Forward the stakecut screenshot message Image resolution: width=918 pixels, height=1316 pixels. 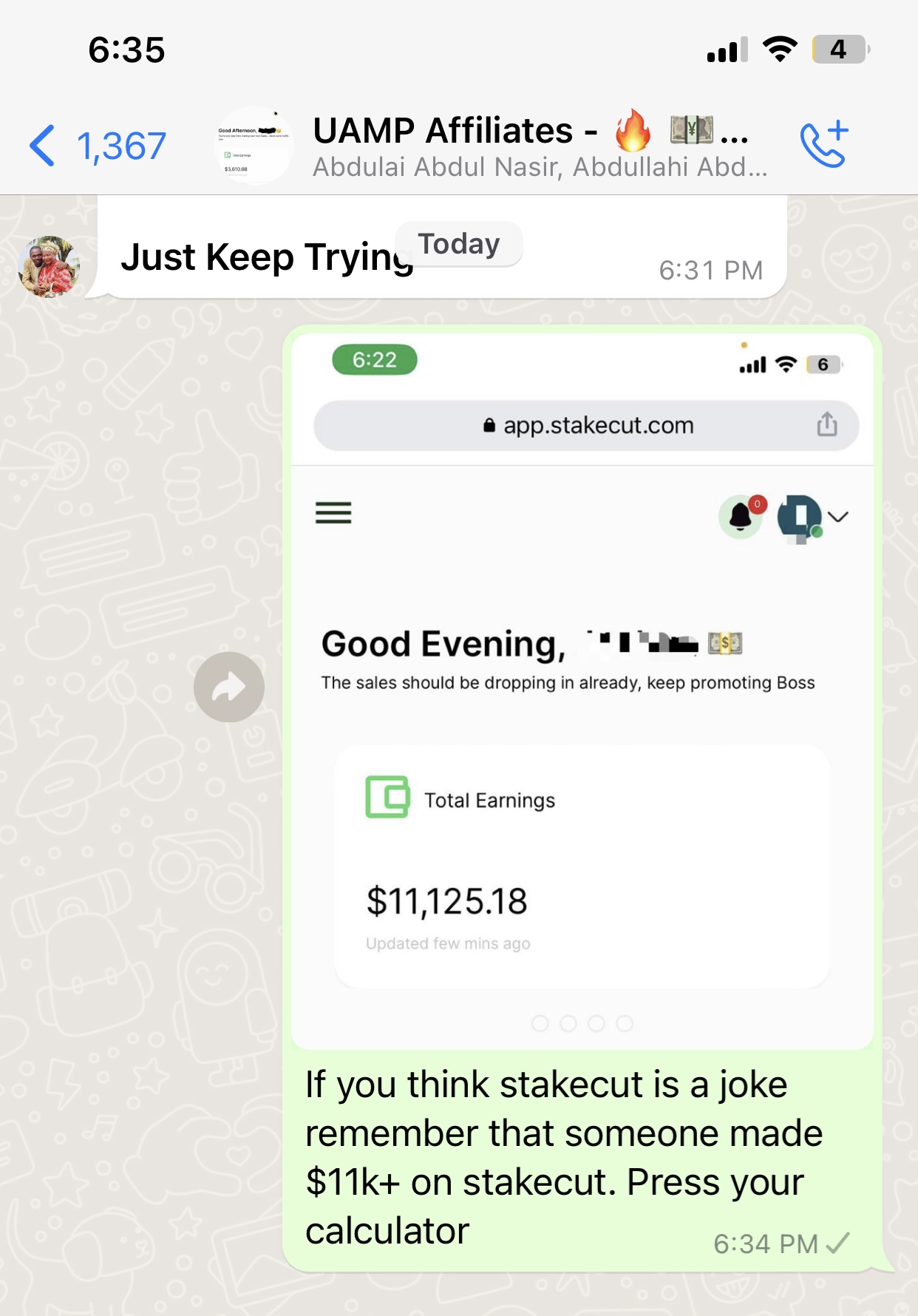tap(229, 687)
